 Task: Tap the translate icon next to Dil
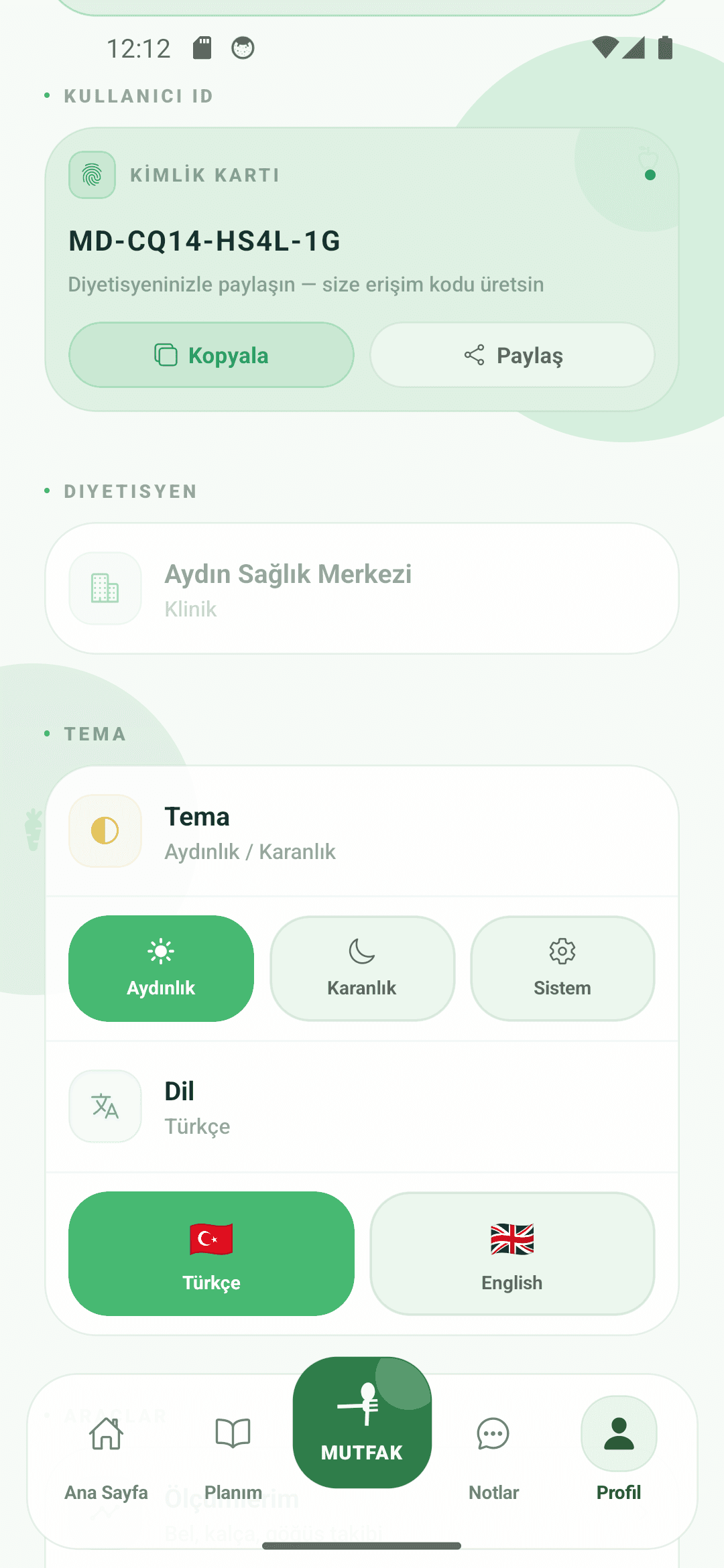(105, 1106)
